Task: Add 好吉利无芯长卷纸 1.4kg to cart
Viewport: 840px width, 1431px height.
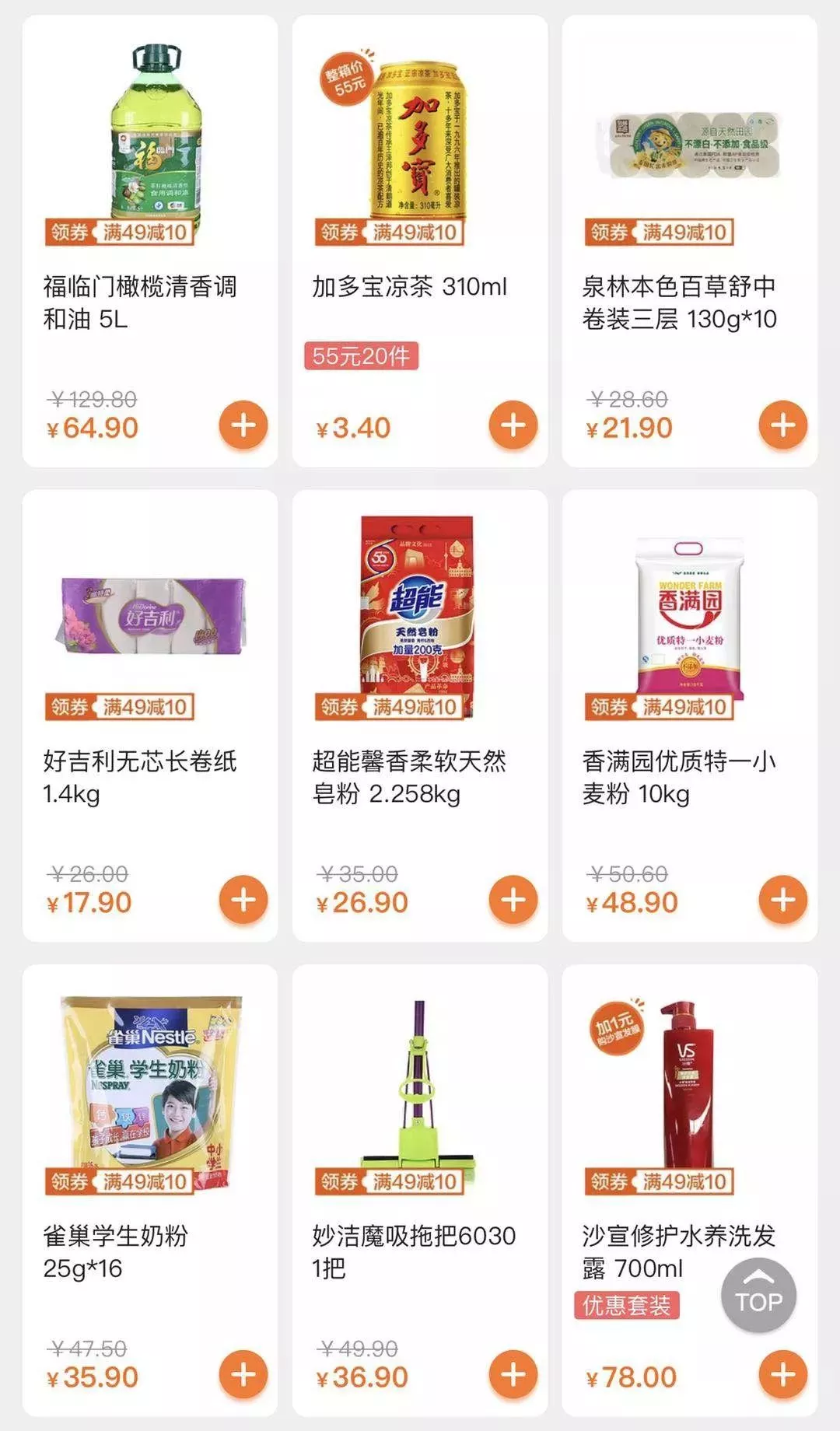Action: click(243, 900)
